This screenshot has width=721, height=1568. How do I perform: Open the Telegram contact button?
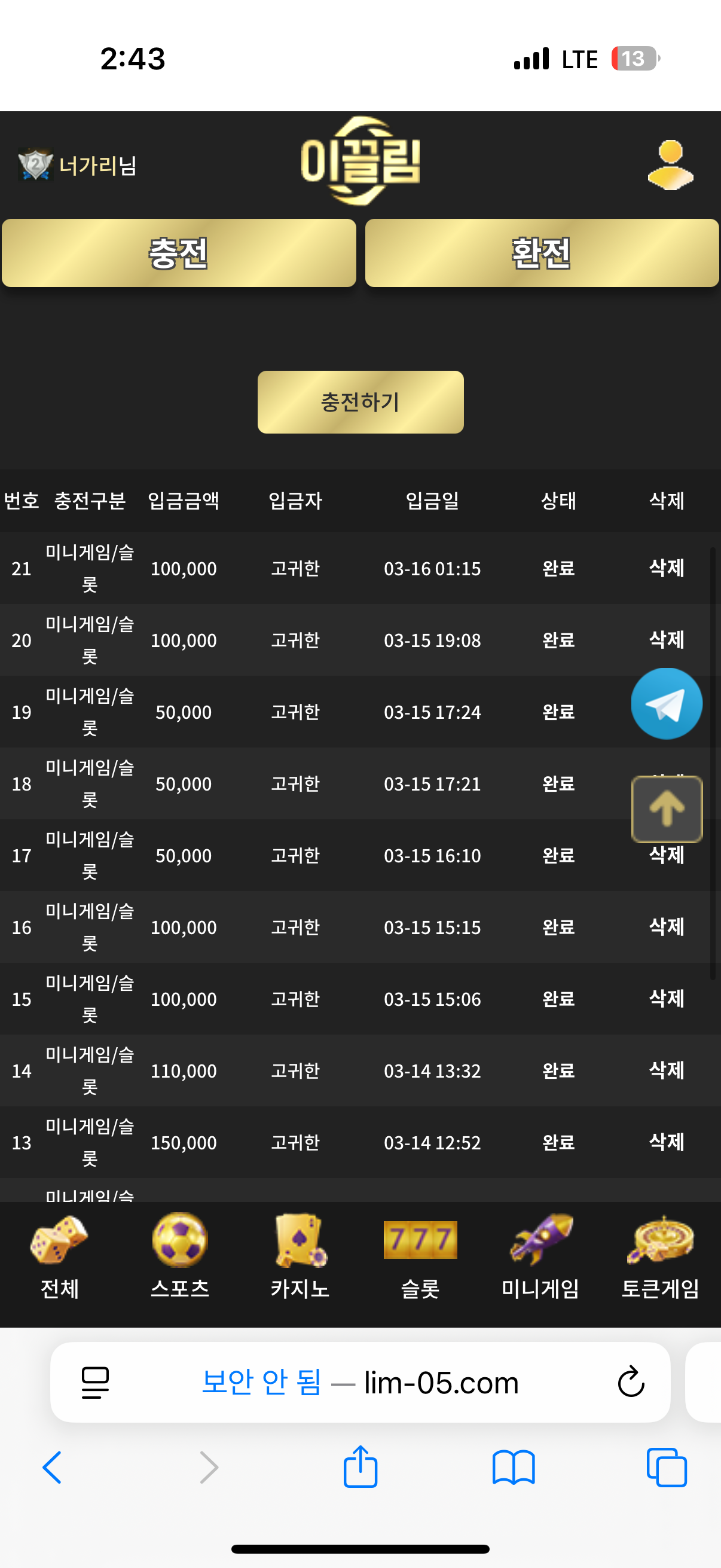click(x=666, y=704)
